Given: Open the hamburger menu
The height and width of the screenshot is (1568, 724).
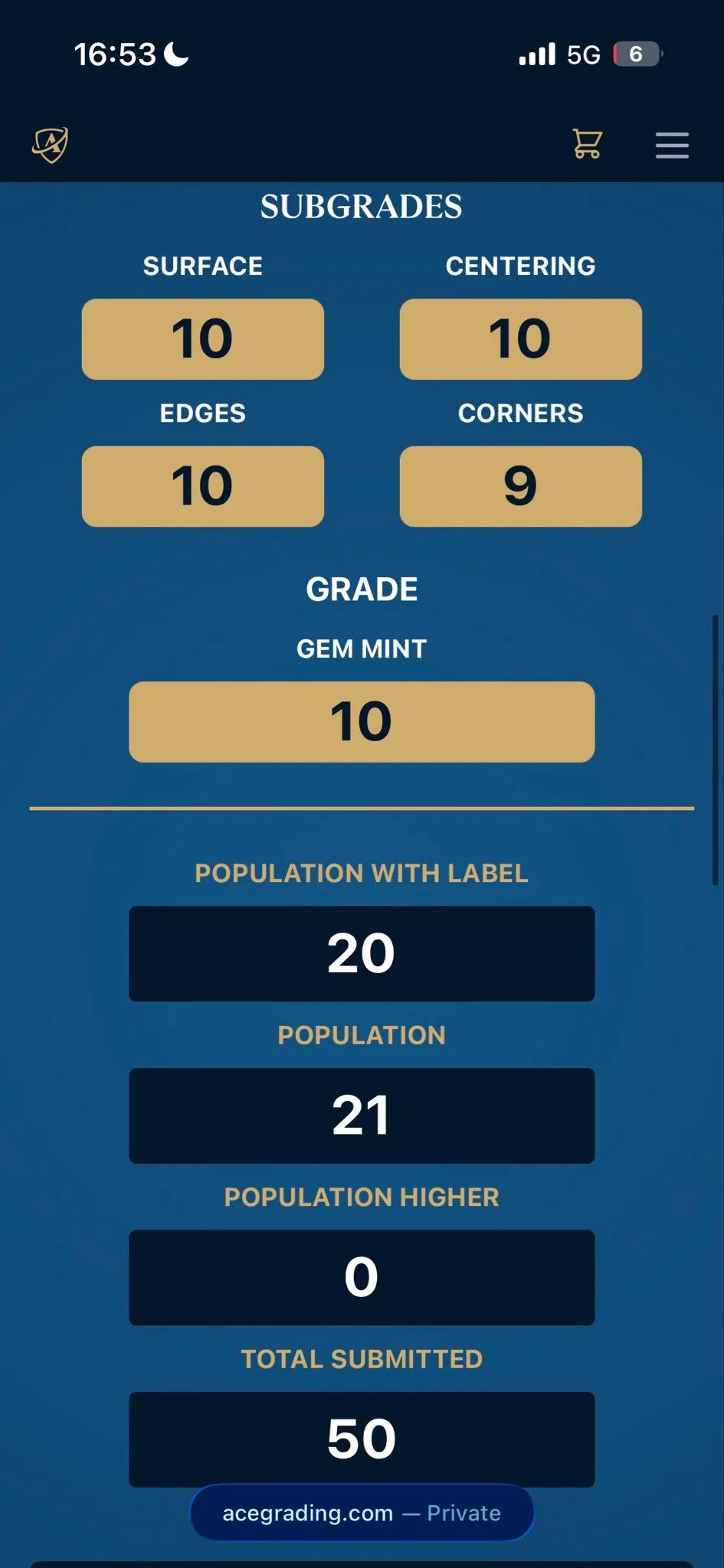Looking at the screenshot, I should tap(672, 145).
